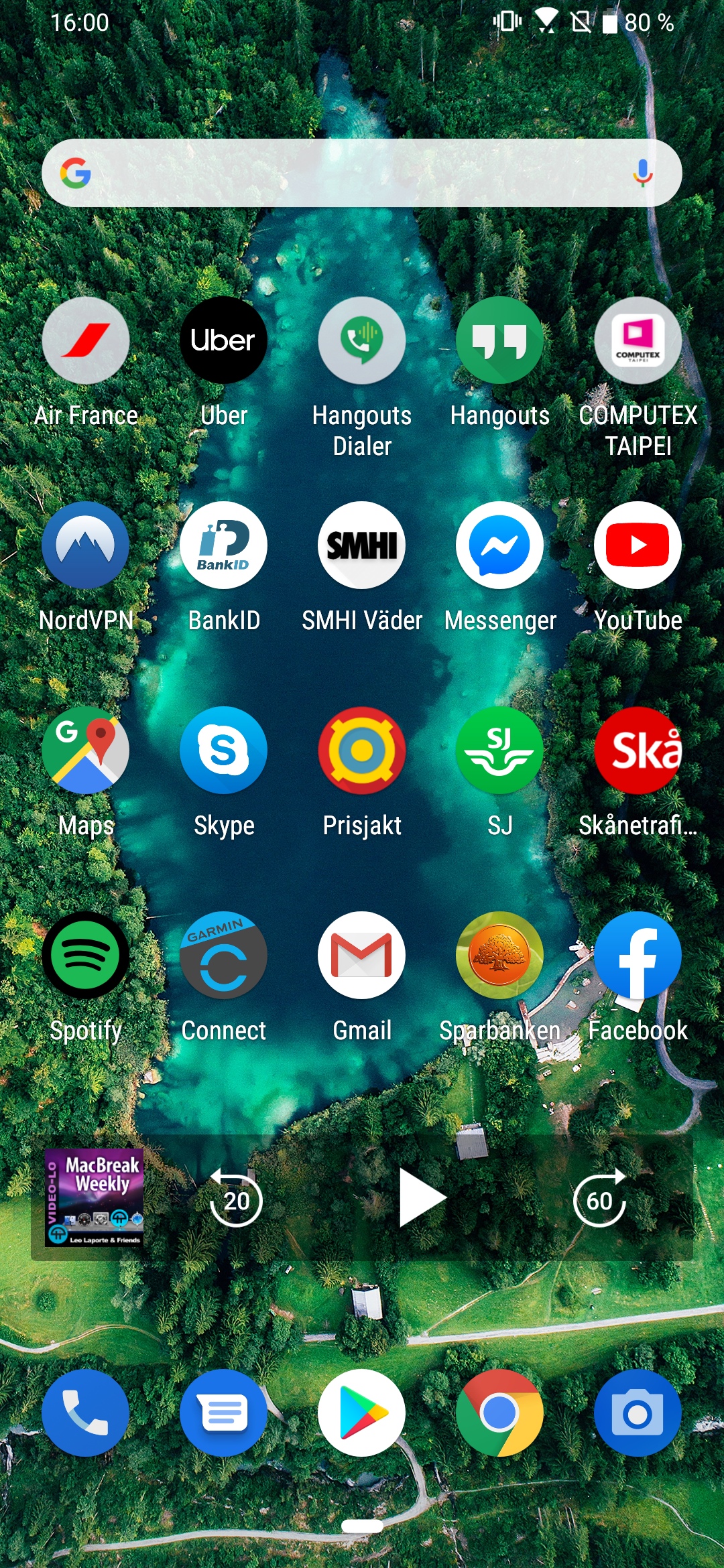Check the weather in SMHI Väder
Viewport: 724px width, 1568px height.
362,545
